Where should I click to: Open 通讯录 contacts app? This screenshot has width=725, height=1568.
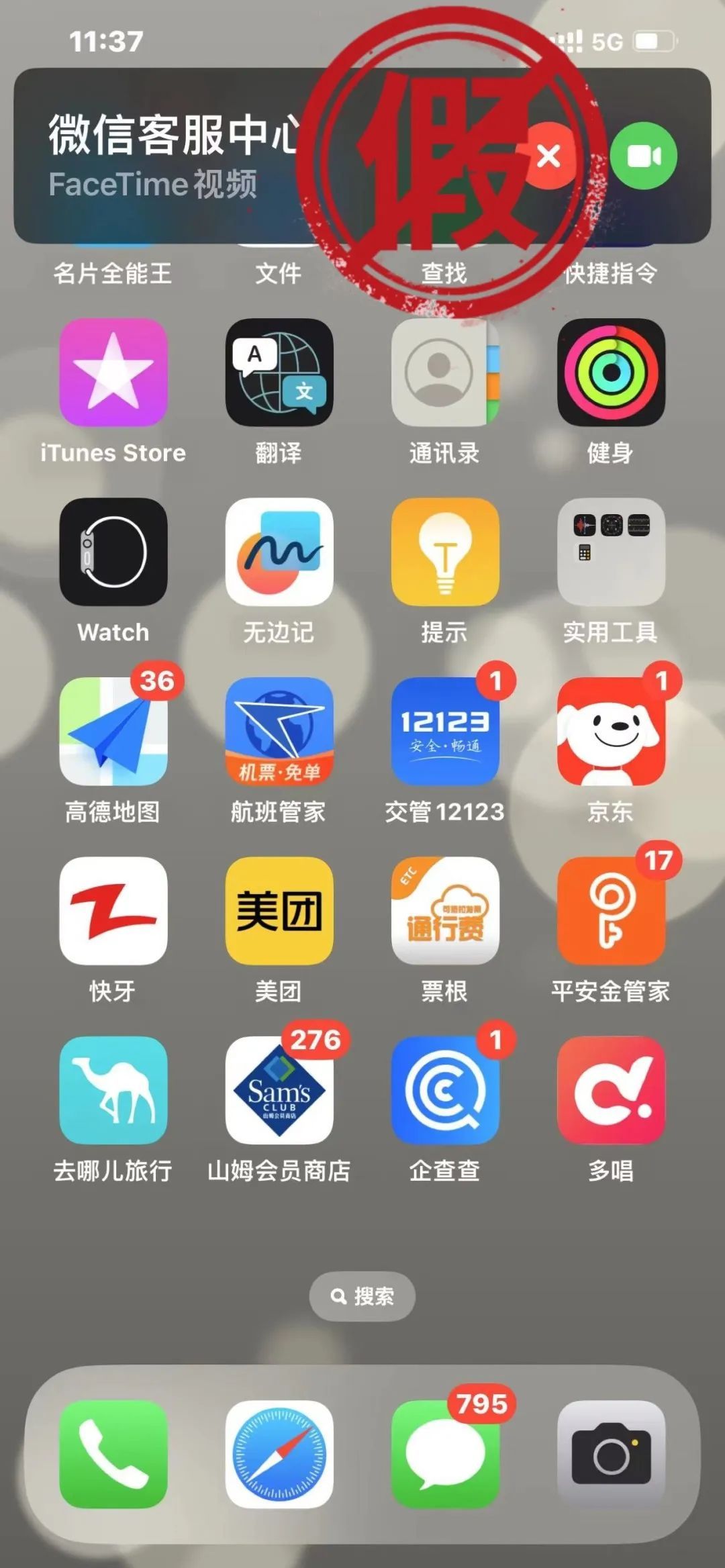444,373
